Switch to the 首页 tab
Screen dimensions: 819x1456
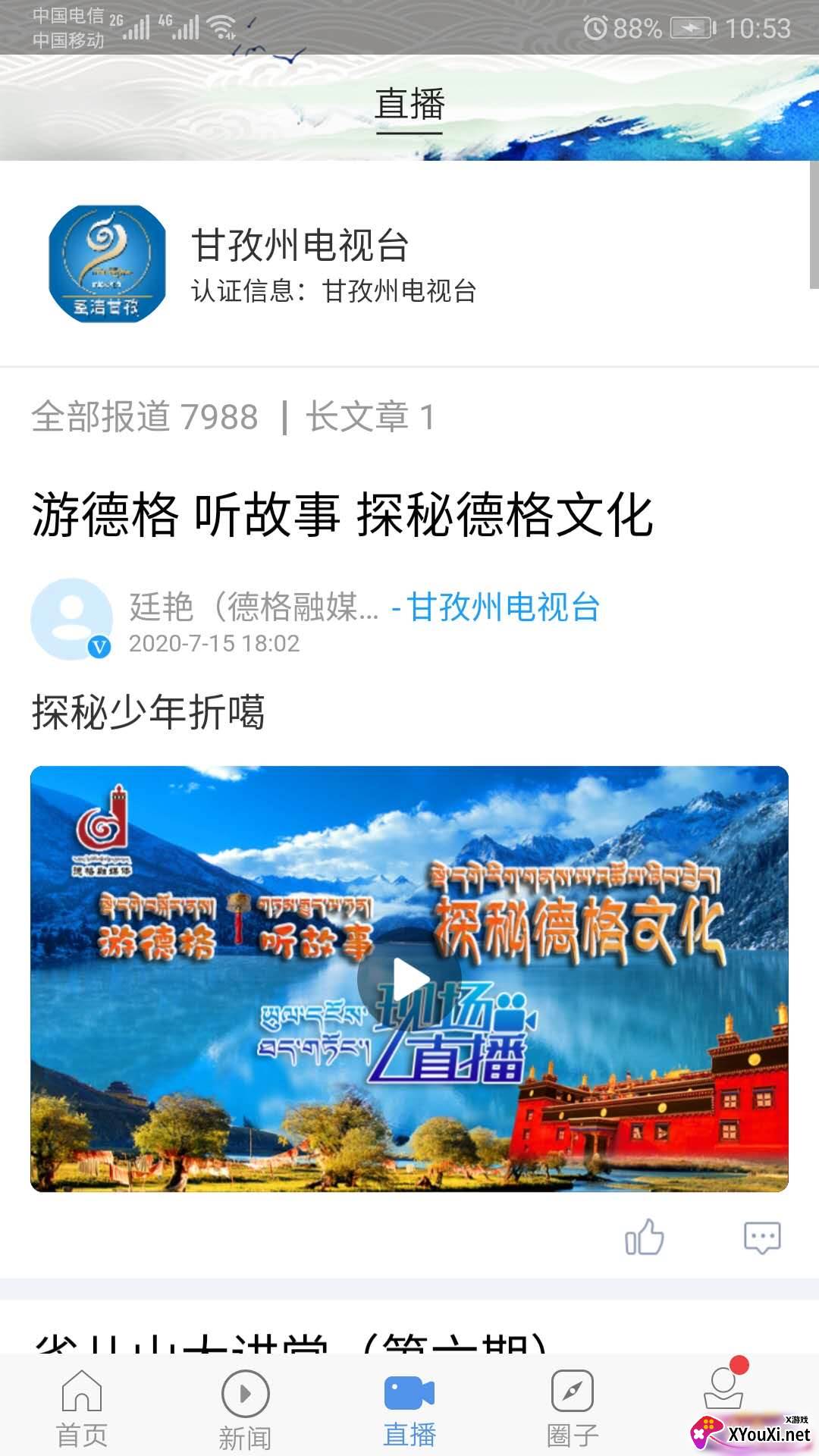(82, 1409)
